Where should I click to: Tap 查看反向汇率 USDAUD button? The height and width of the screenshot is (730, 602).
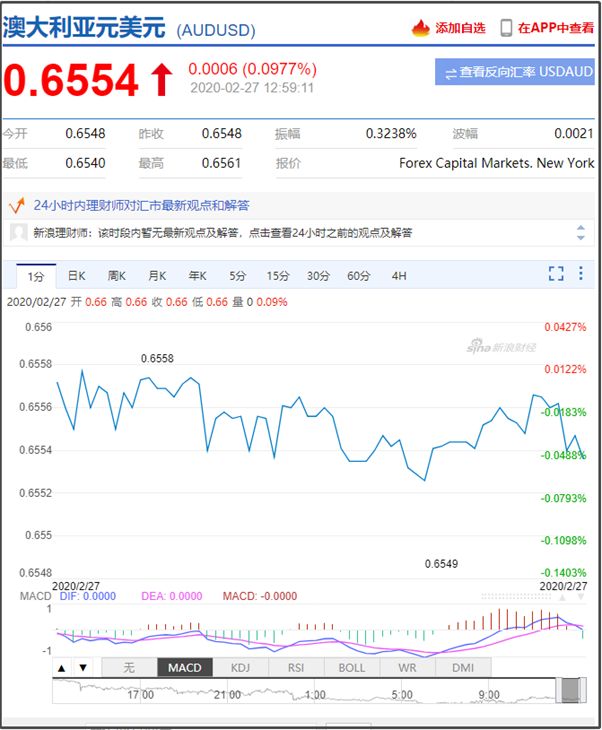click(x=515, y=73)
